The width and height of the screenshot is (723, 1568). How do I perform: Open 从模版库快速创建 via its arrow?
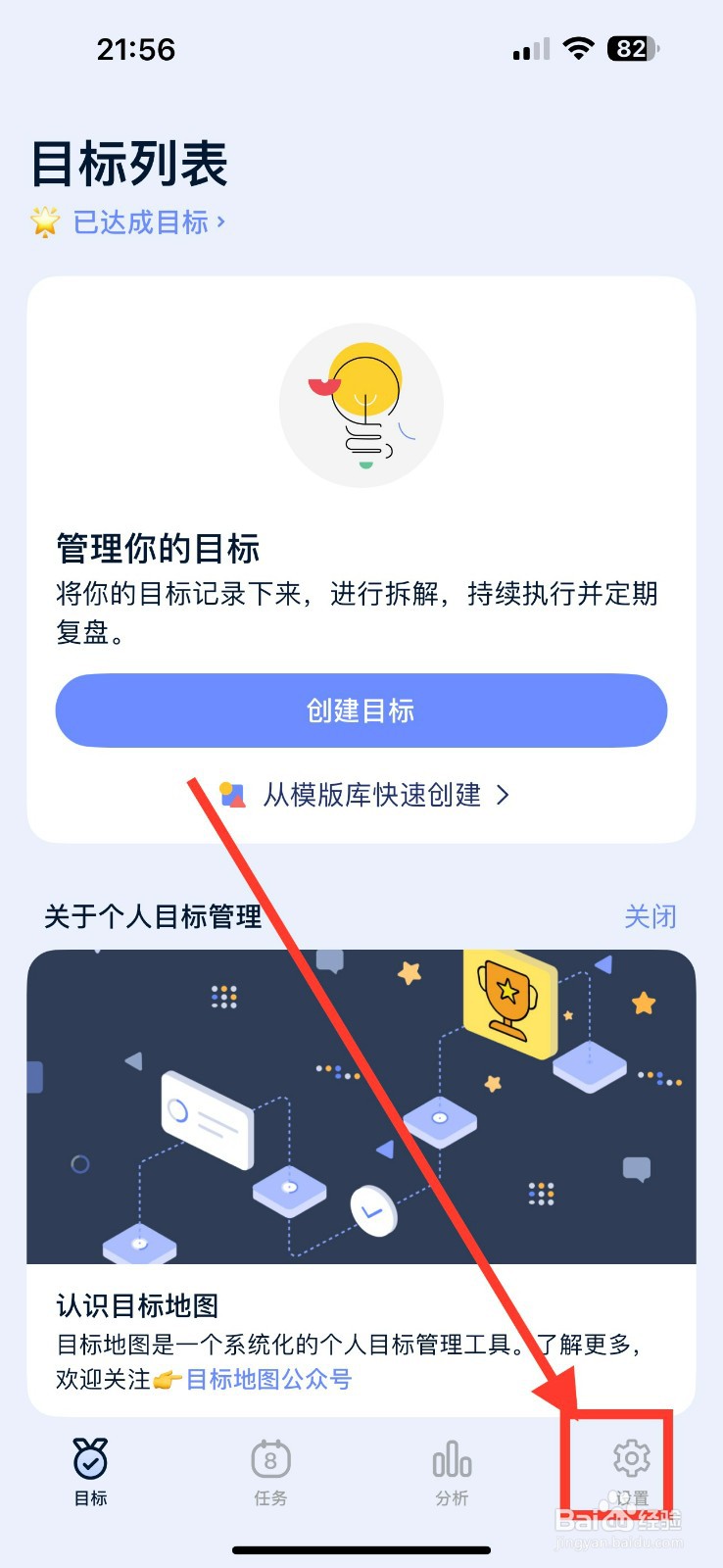(503, 796)
